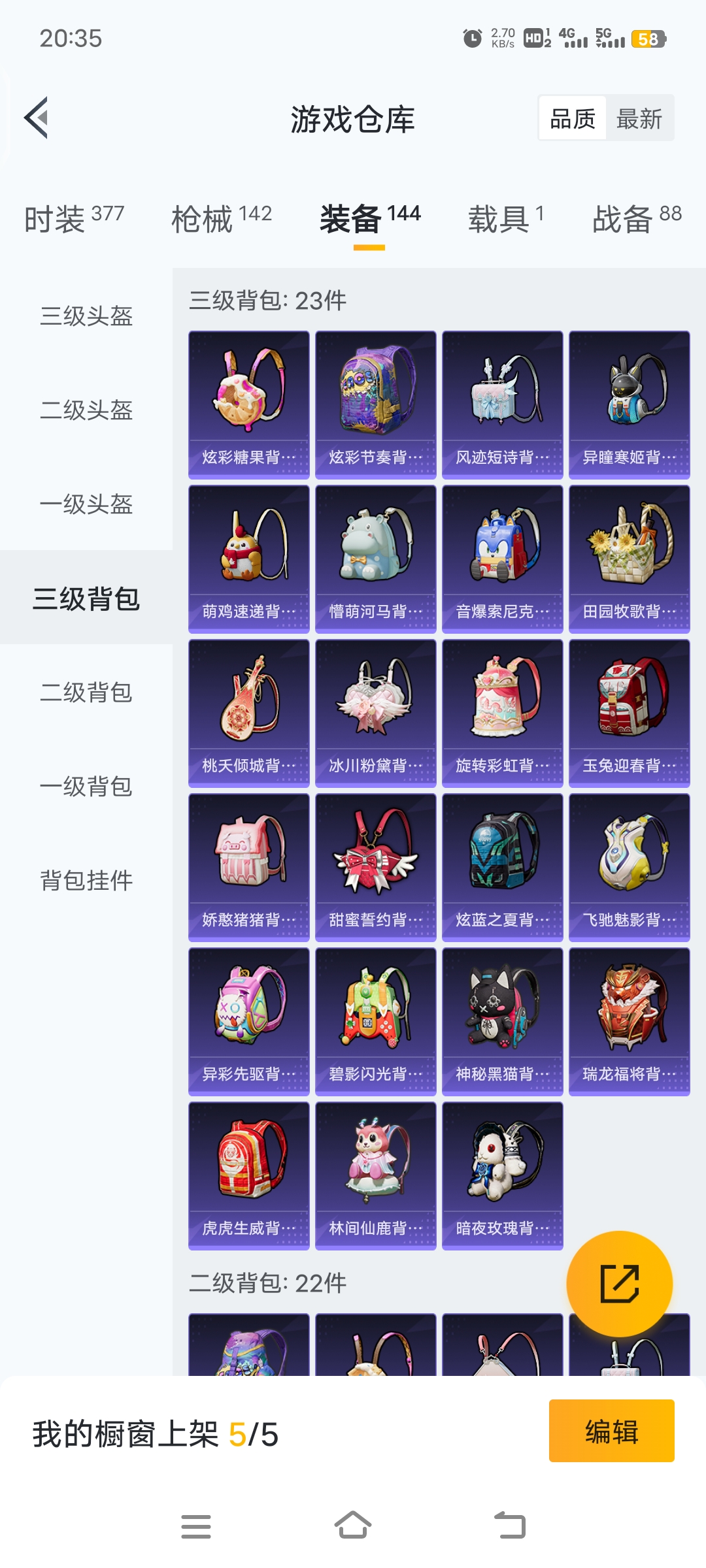Open the 炫彩糖果 backpack item
The height and width of the screenshot is (1568, 706).
click(249, 404)
